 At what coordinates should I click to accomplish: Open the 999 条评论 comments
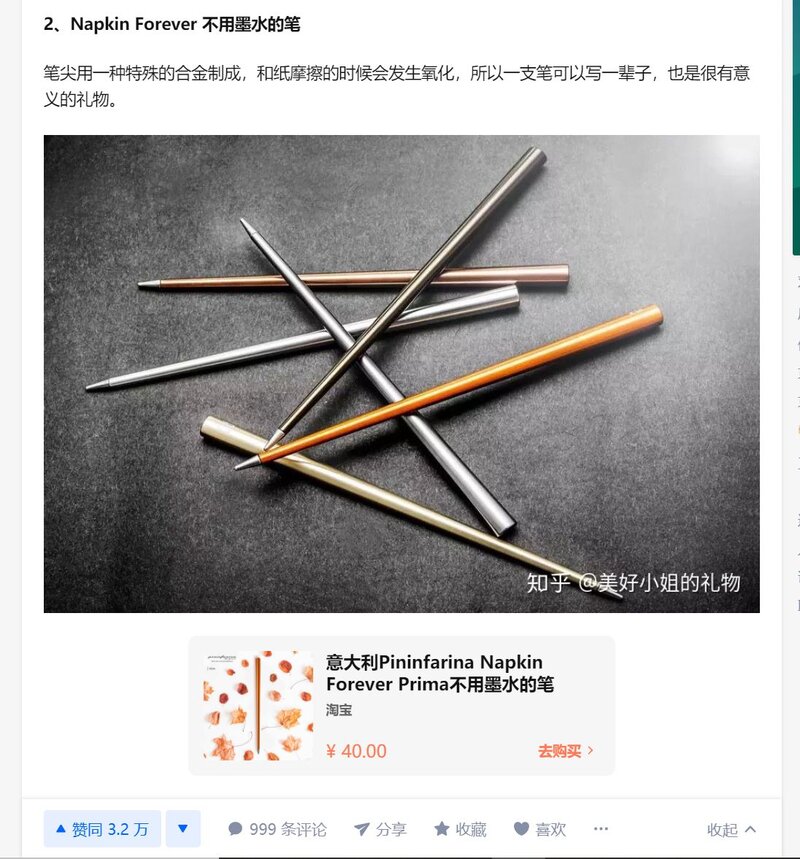coord(277,829)
